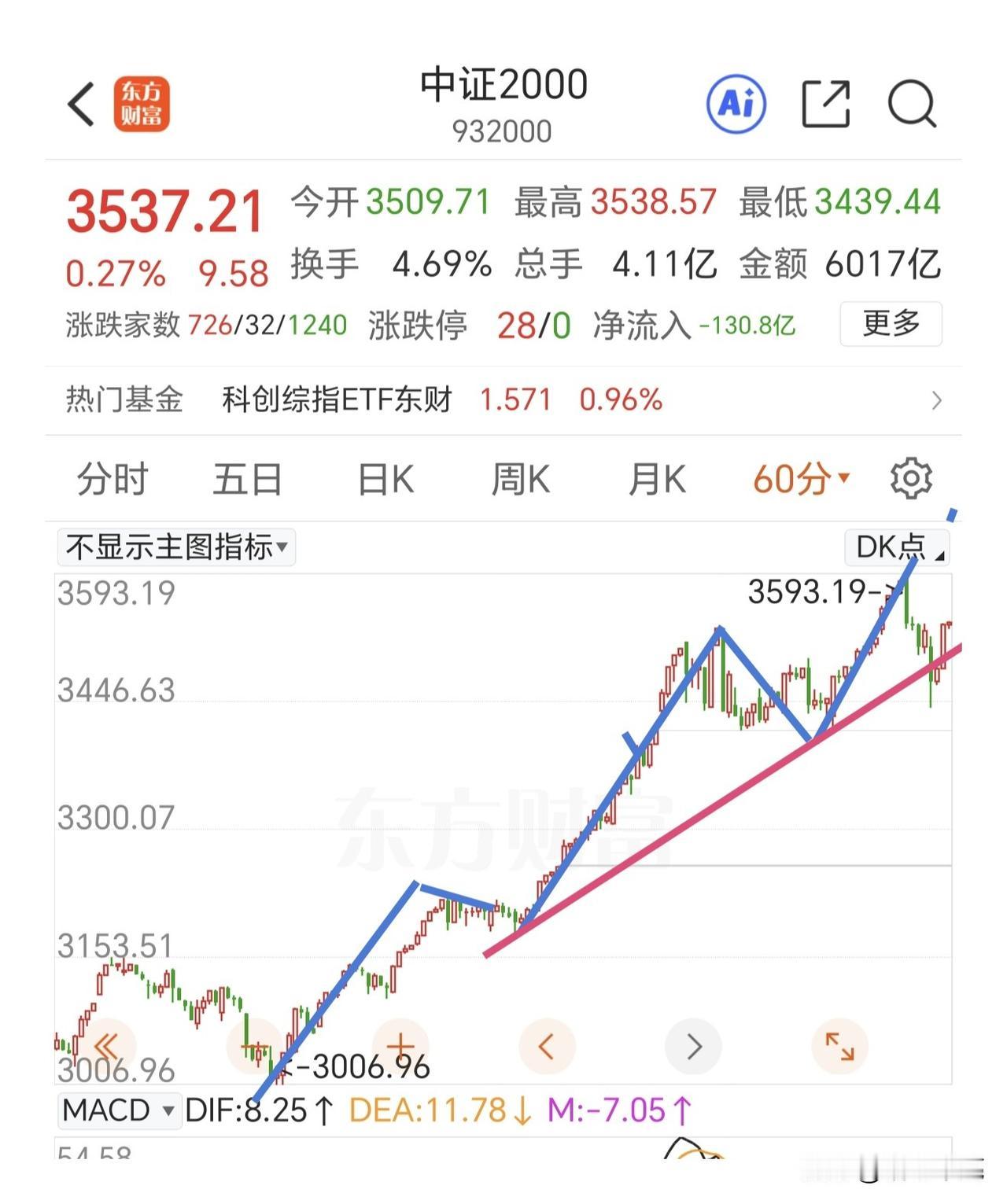This screenshot has height=1204, width=1007.
Task: Switch to the 月K tab
Action: coord(658,477)
